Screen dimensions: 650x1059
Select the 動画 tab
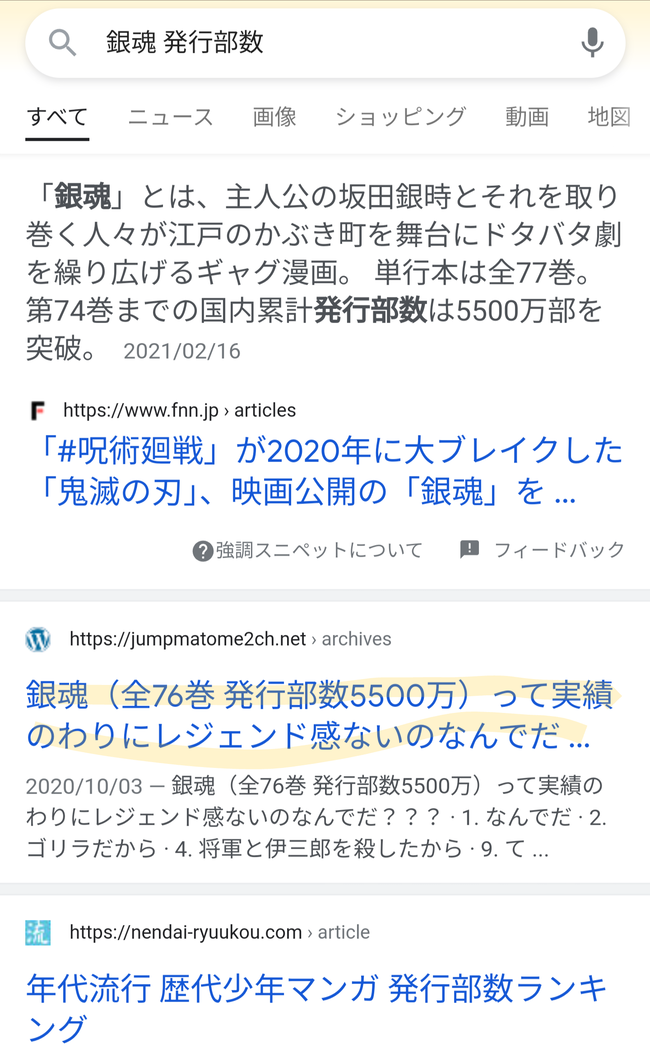tap(527, 117)
